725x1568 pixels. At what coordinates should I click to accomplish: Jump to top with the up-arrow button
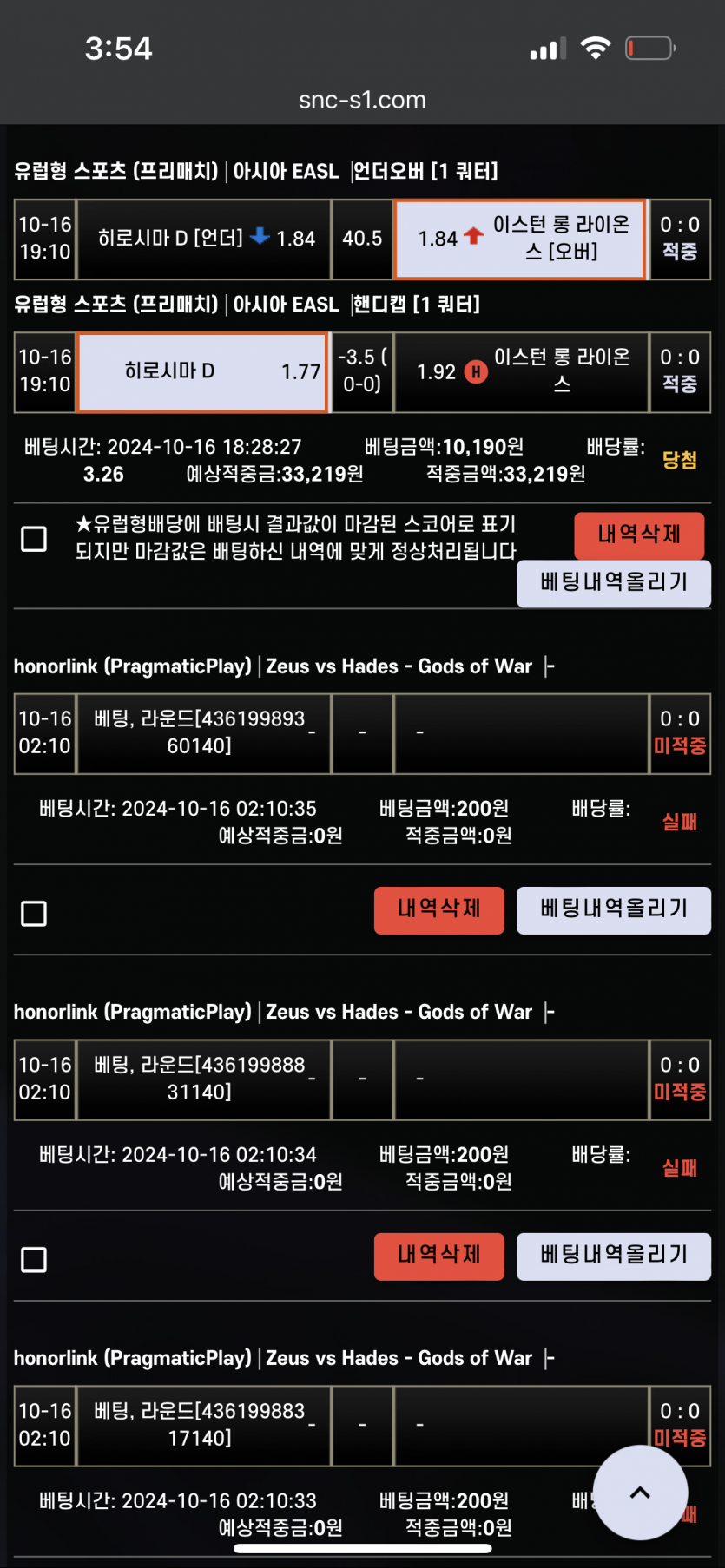[x=641, y=1493]
